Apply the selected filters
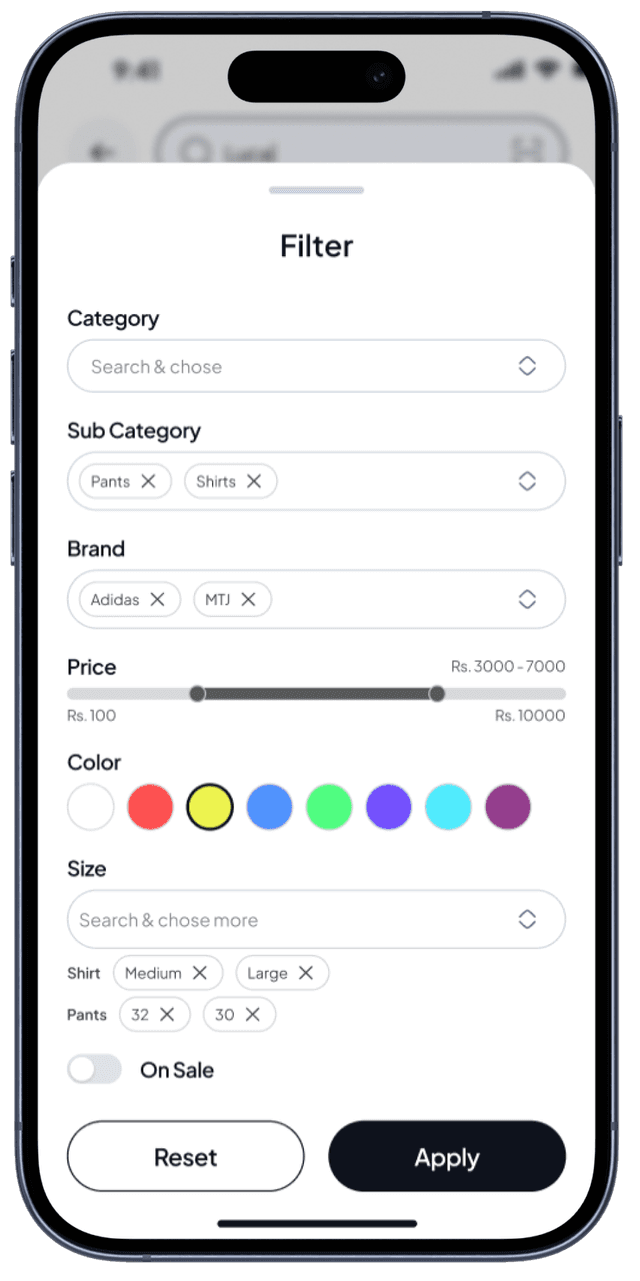Viewport: 640px width, 1281px height. pos(447,1157)
